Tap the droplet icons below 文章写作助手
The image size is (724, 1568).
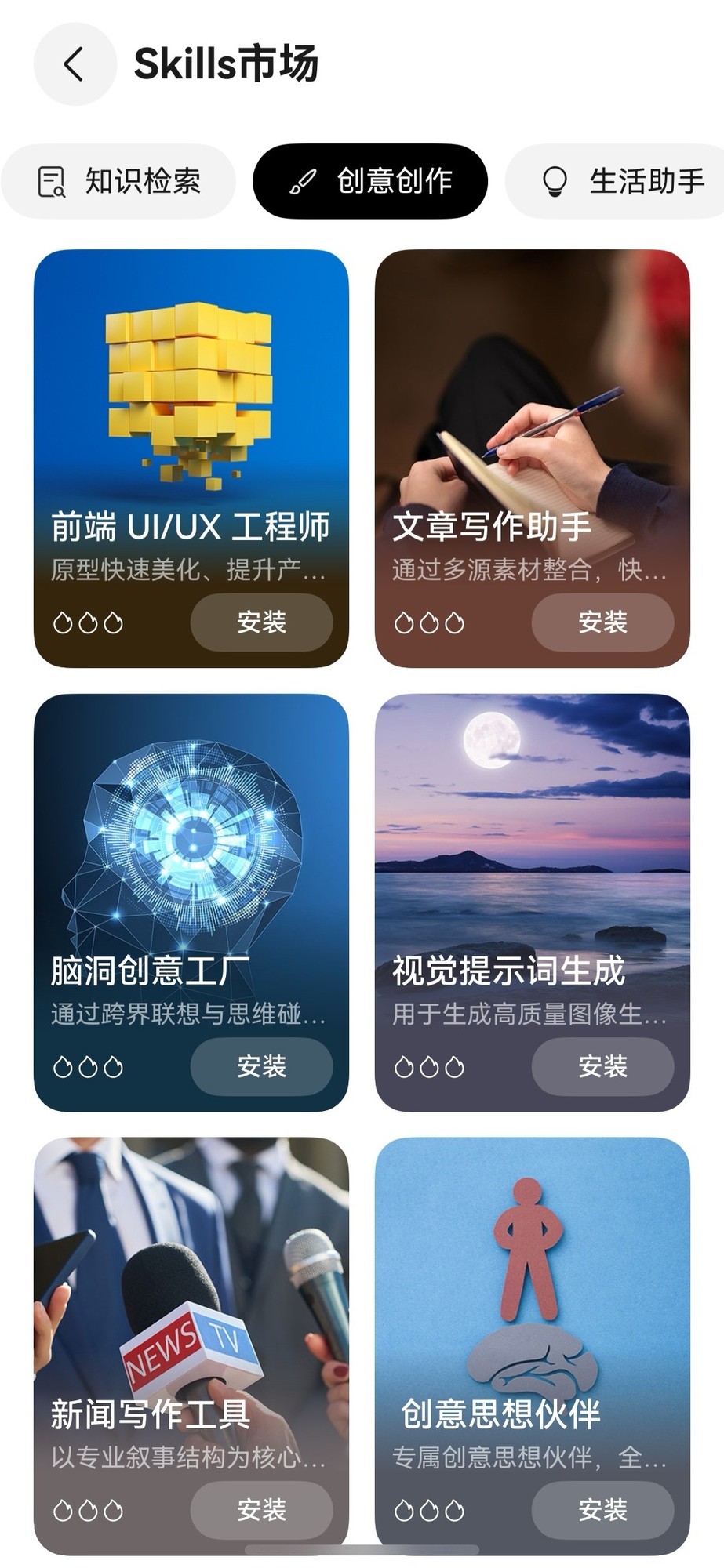429,622
